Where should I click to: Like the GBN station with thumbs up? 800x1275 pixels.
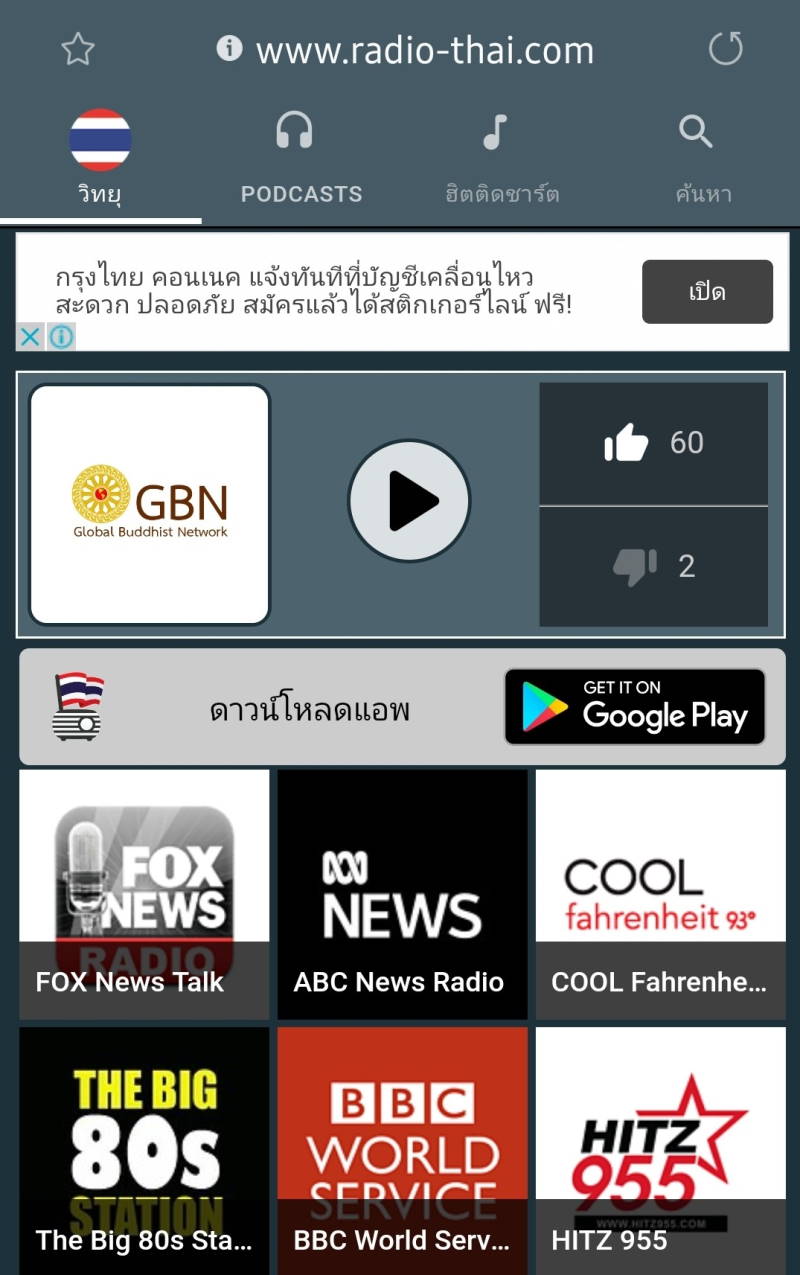tap(653, 443)
